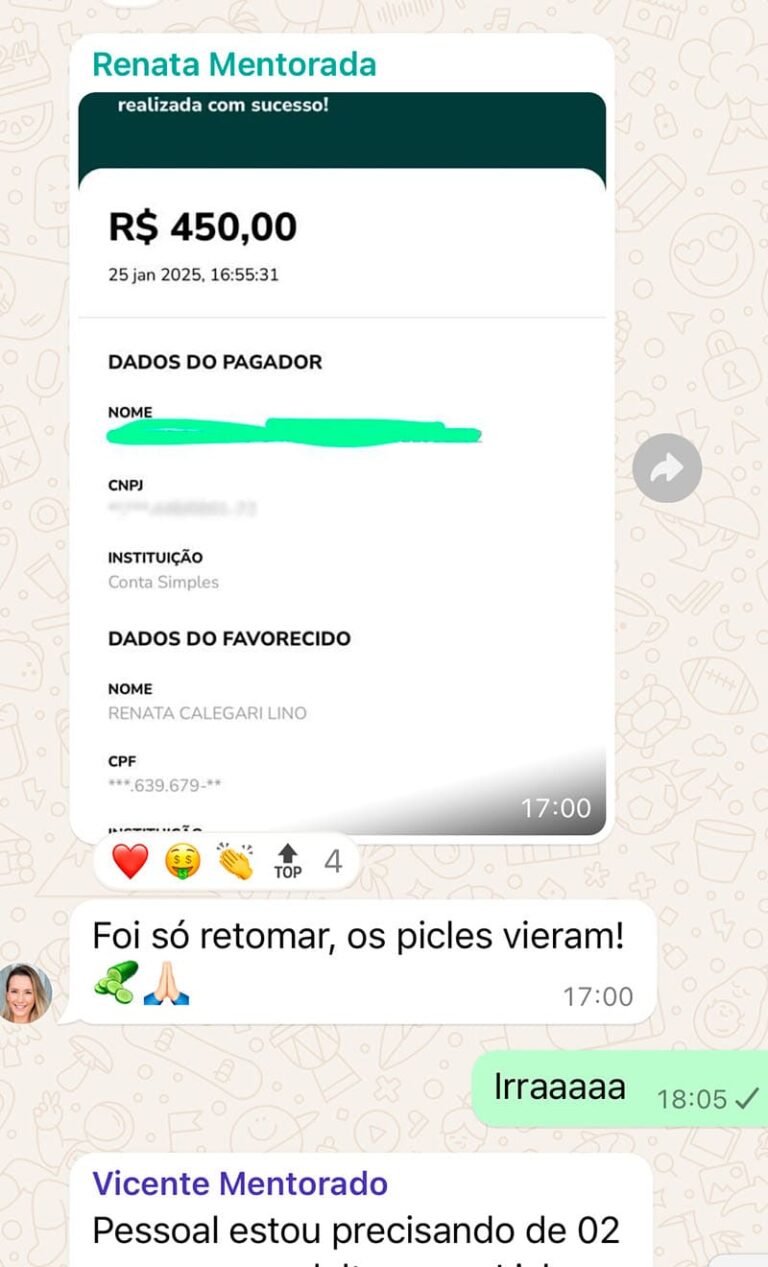This screenshot has height=1267, width=768.
Task: Open Renata Mentorada's contact name
Action: tap(234, 64)
